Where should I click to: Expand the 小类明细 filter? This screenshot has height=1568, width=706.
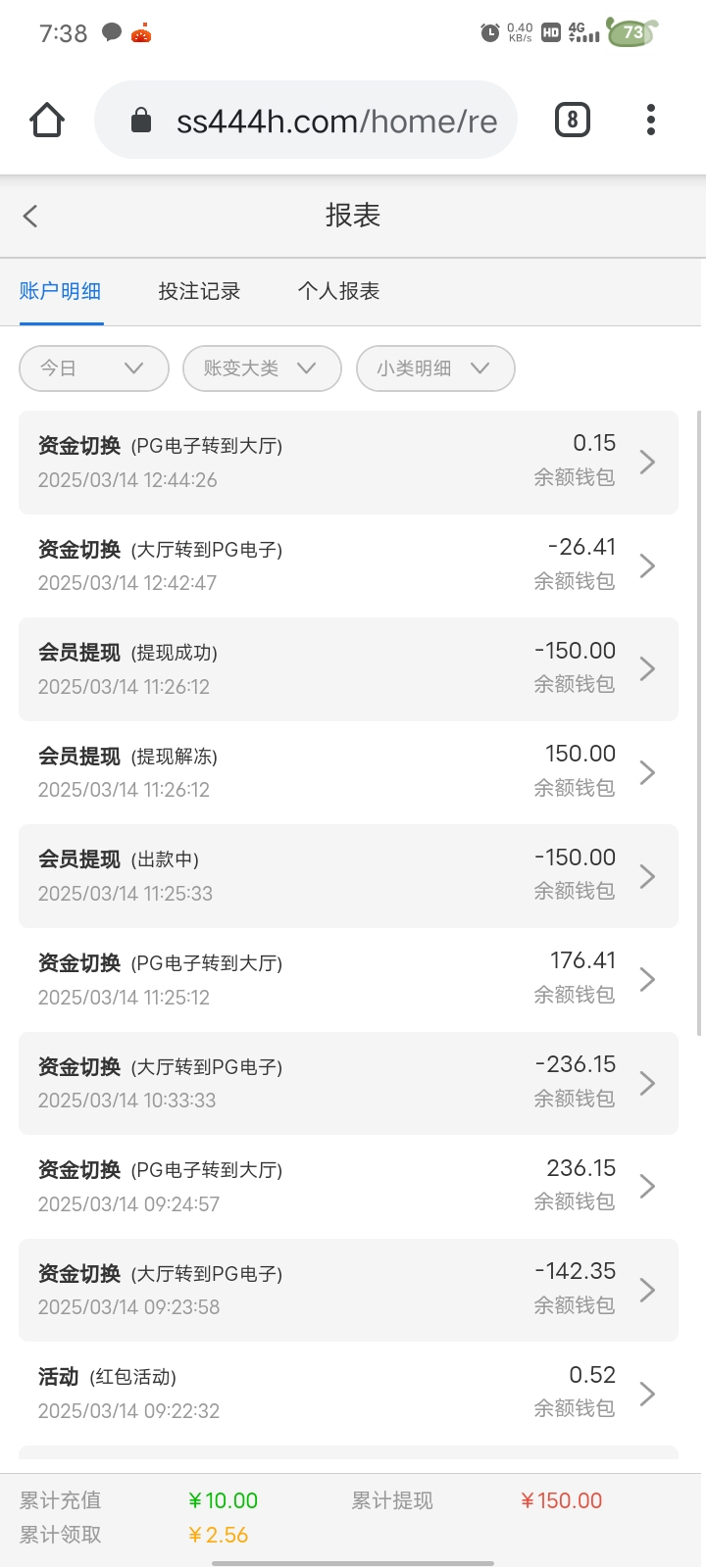tap(434, 368)
